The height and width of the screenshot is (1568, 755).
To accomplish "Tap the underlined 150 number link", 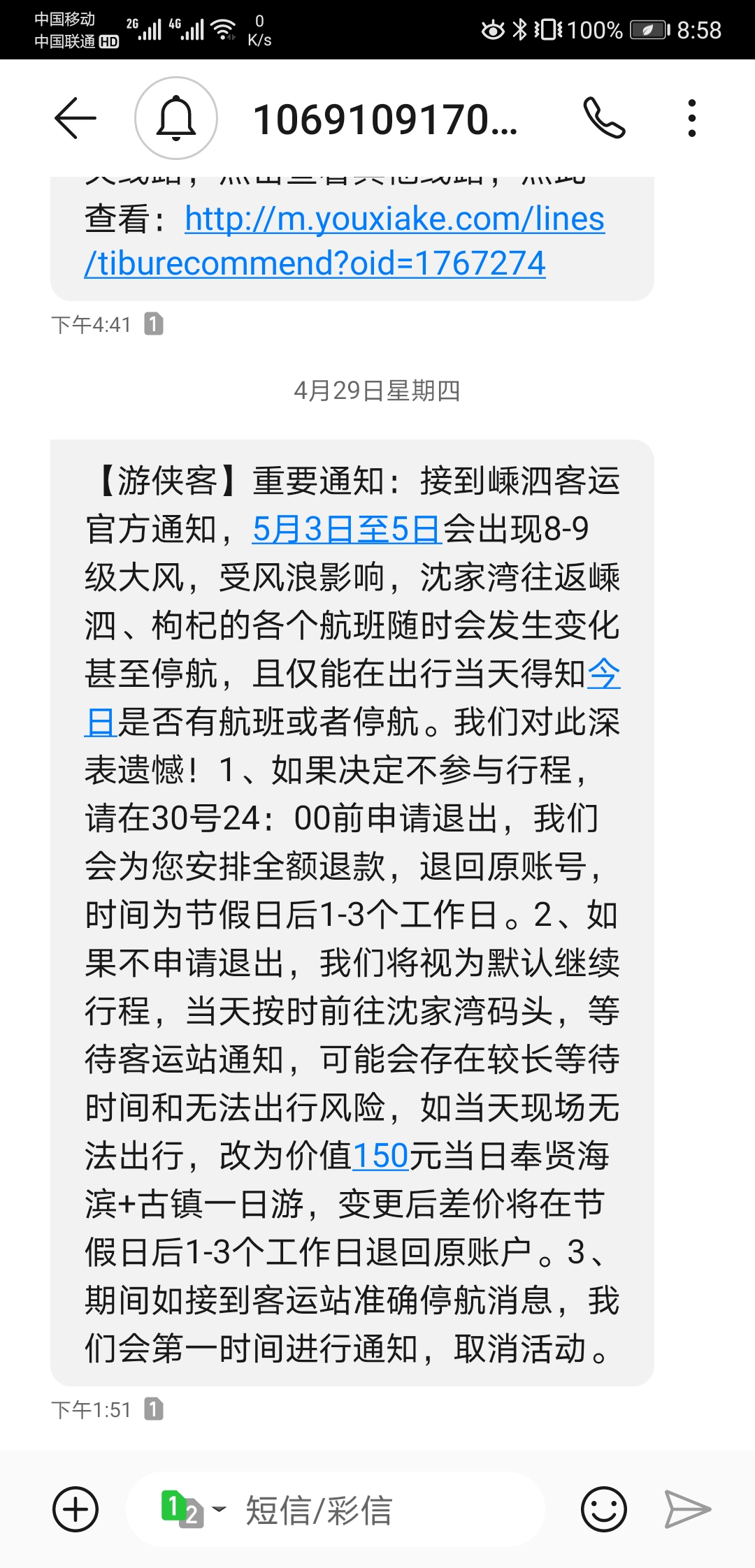I will coord(381,1156).
